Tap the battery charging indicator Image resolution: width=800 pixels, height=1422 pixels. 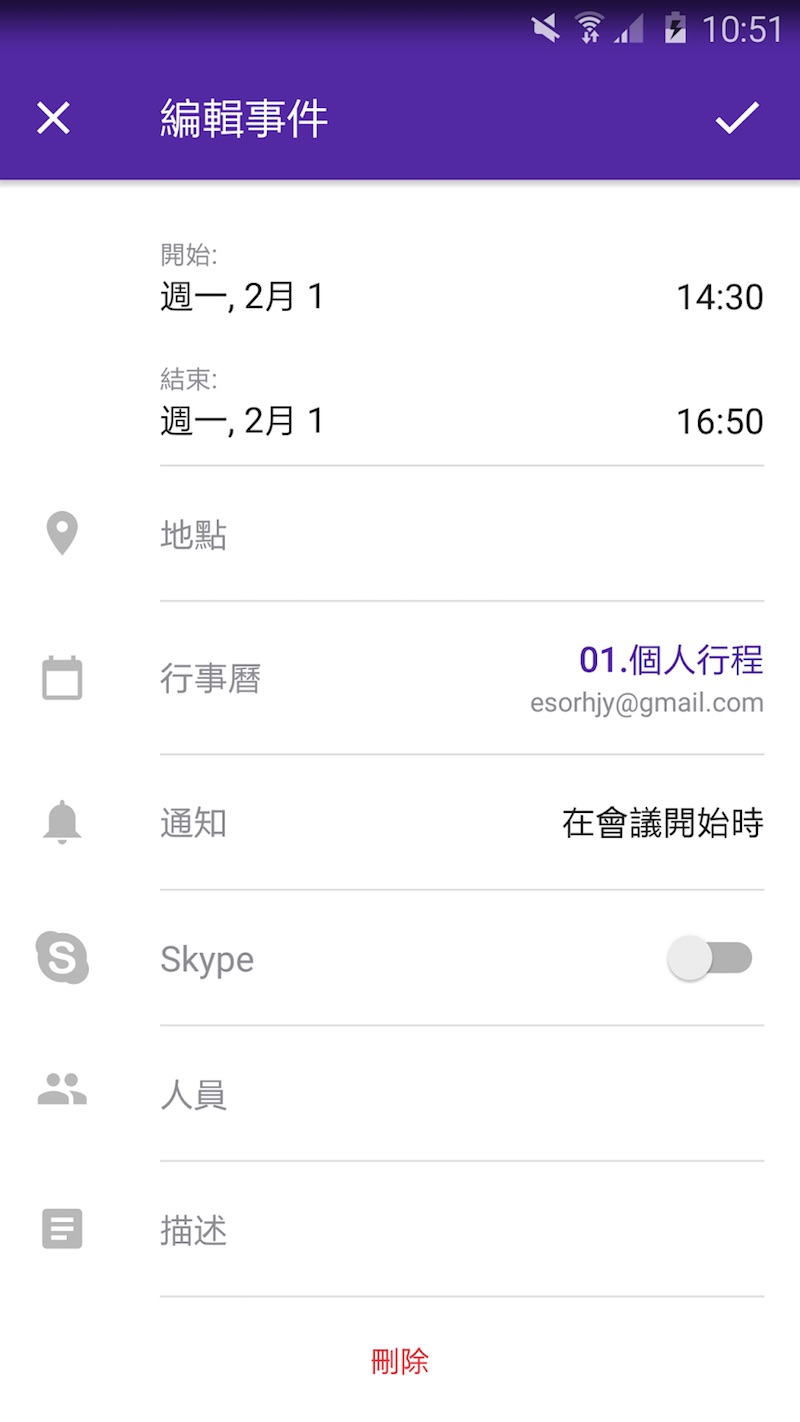672,28
